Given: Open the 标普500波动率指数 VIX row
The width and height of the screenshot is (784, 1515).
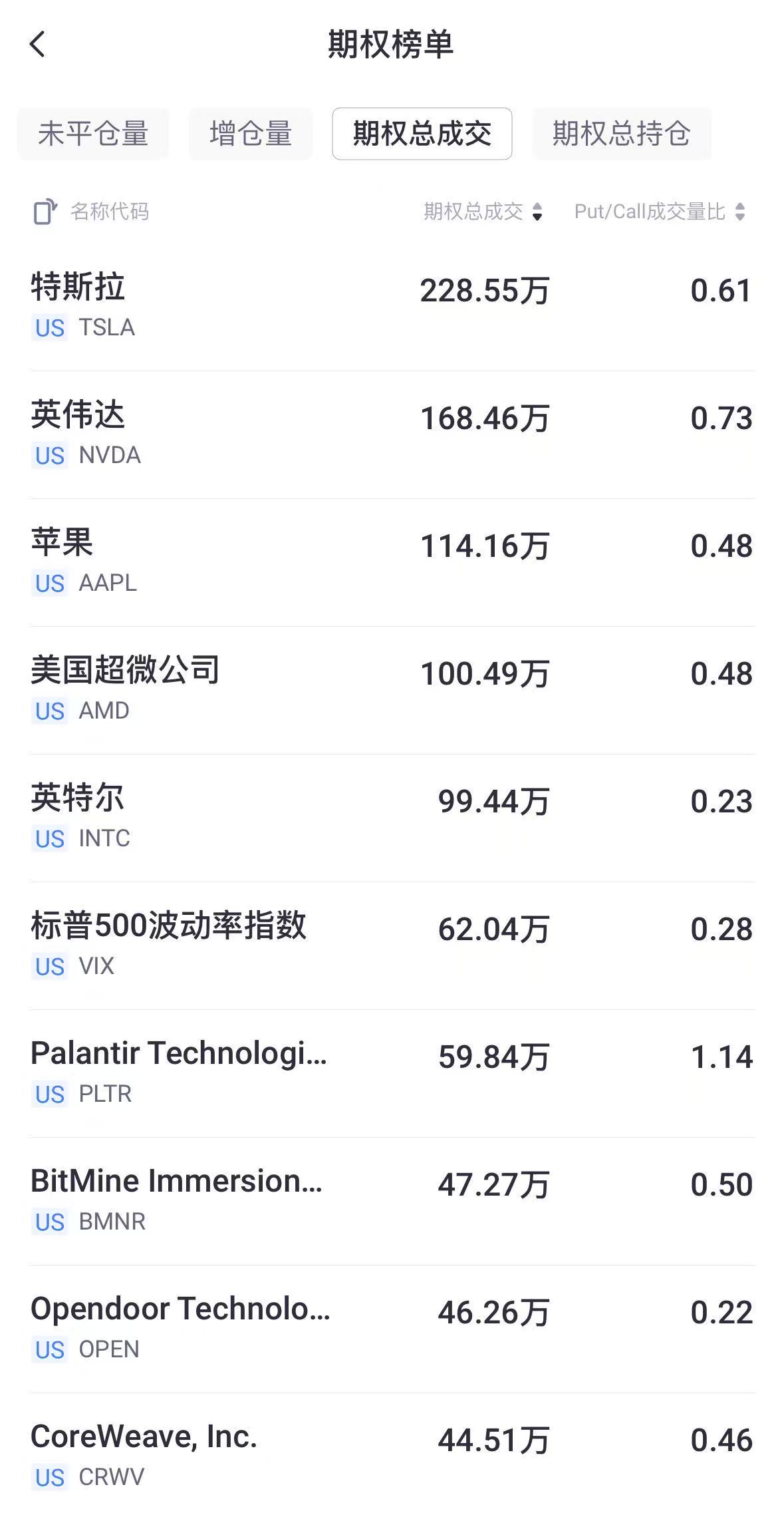Looking at the screenshot, I should (392, 946).
